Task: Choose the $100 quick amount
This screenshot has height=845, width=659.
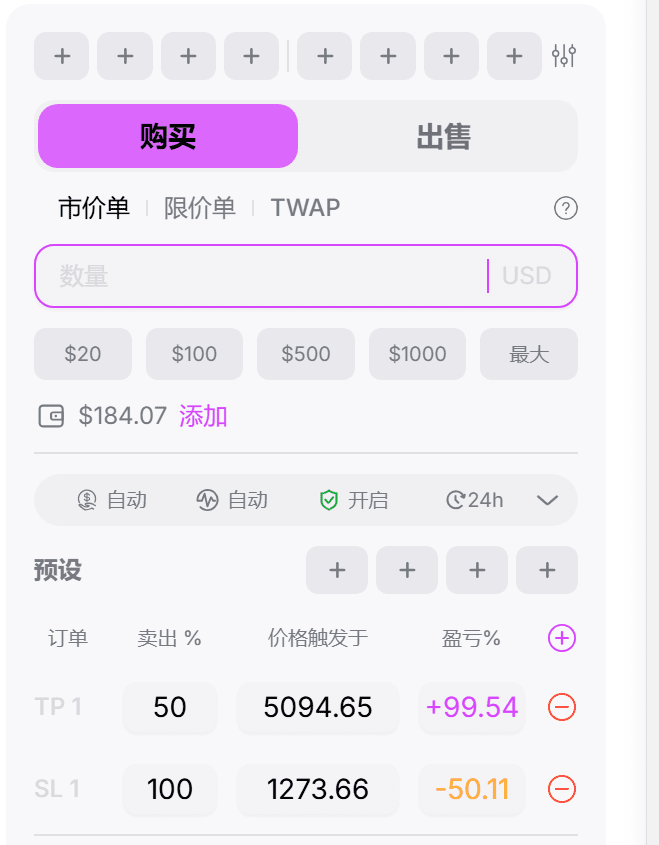Action: pyautogui.click(x=194, y=354)
